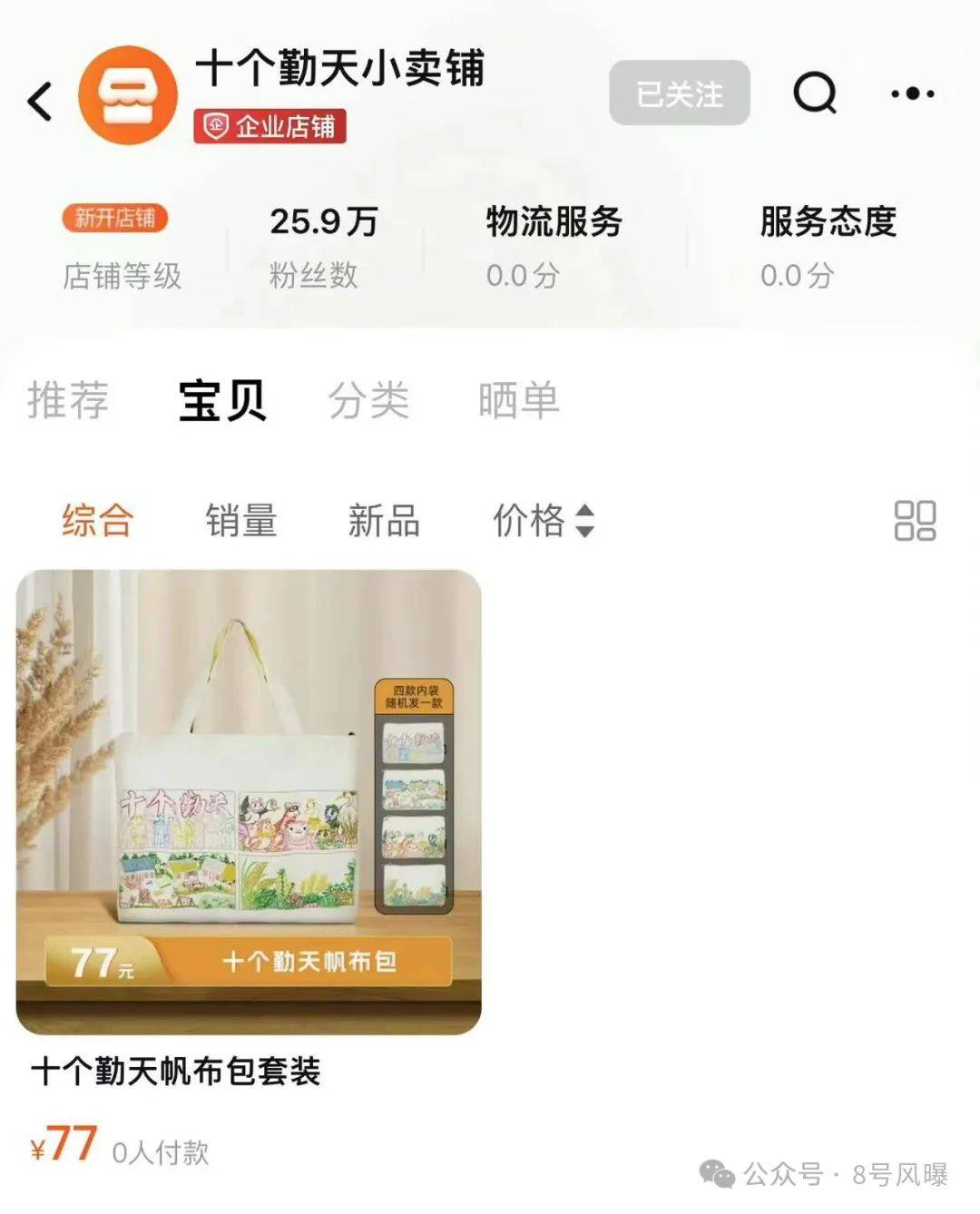This screenshot has height=1214, width=980.
Task: Open the shop search icon
Action: click(x=814, y=93)
